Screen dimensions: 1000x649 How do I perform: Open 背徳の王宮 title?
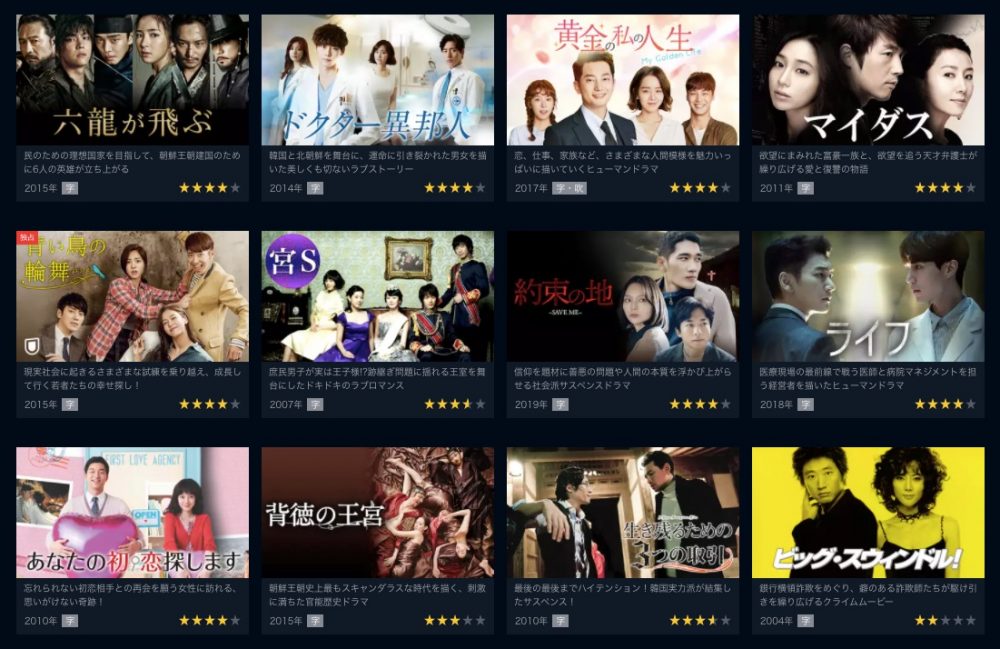[x=377, y=512]
